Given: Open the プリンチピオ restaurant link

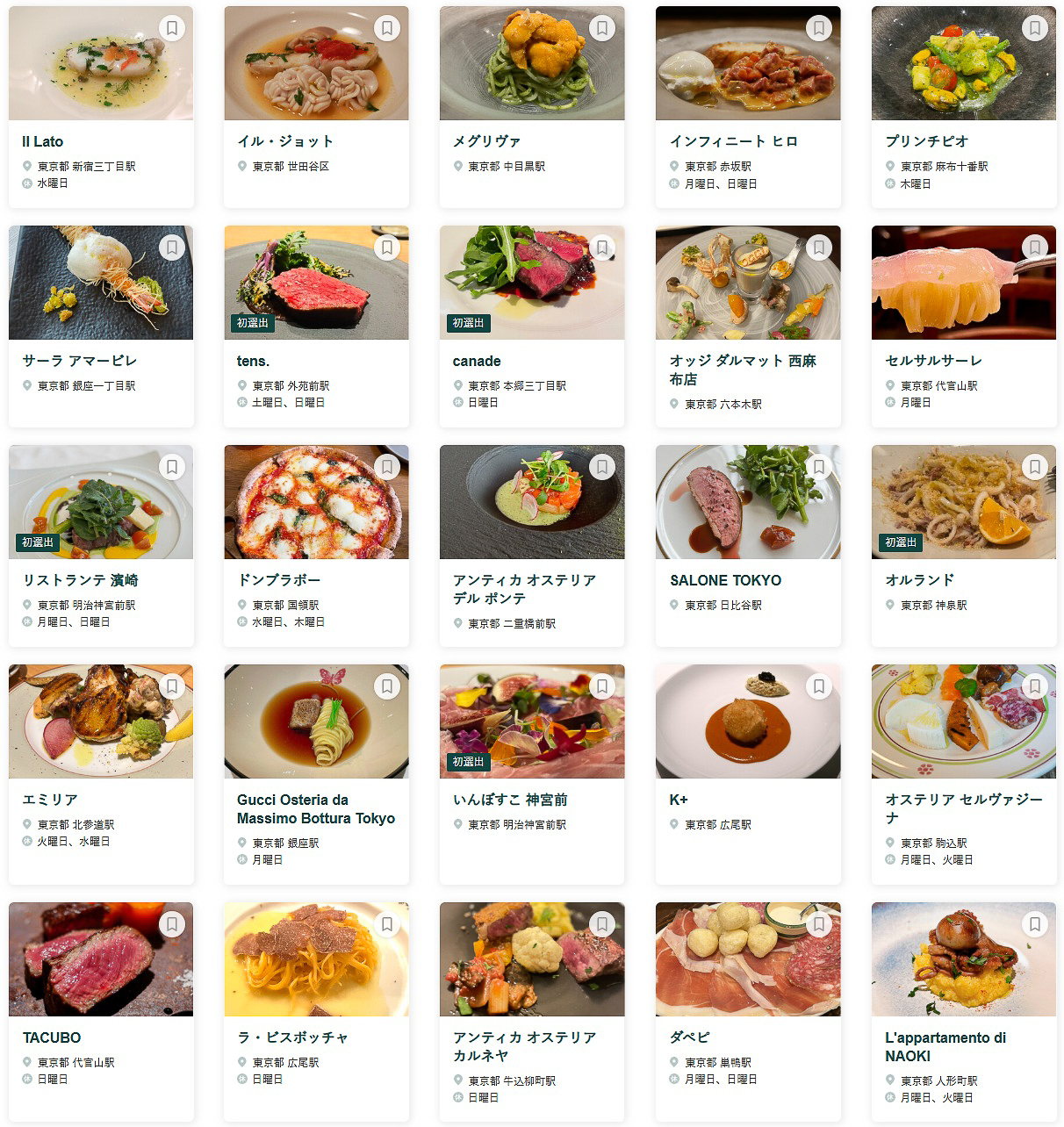Looking at the screenshot, I should (x=928, y=140).
